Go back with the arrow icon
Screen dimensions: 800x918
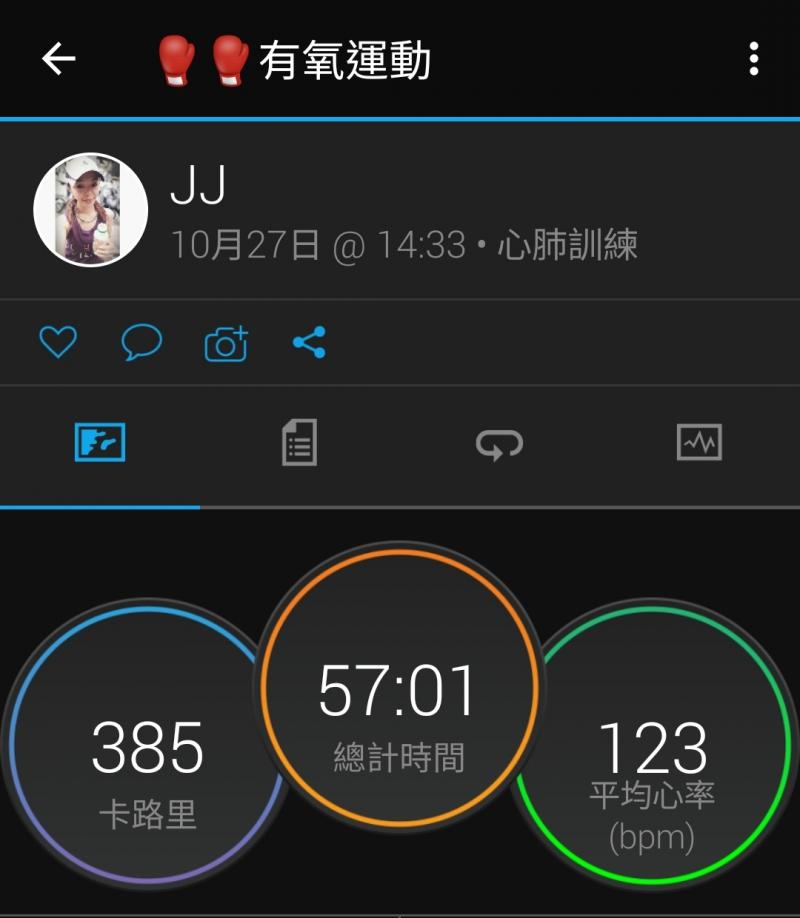[x=59, y=60]
